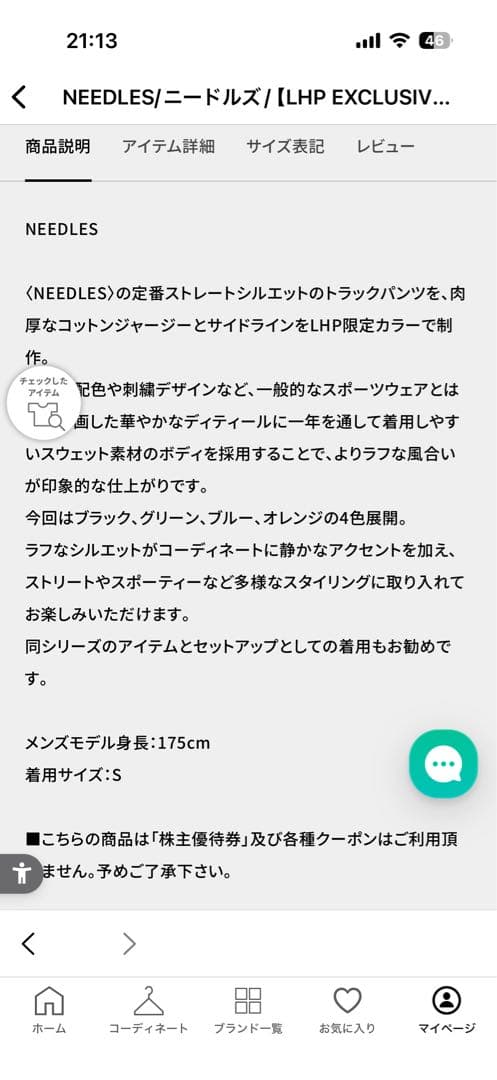497x1080 pixels.
Task: View the レビュー tab
Action: [385, 146]
